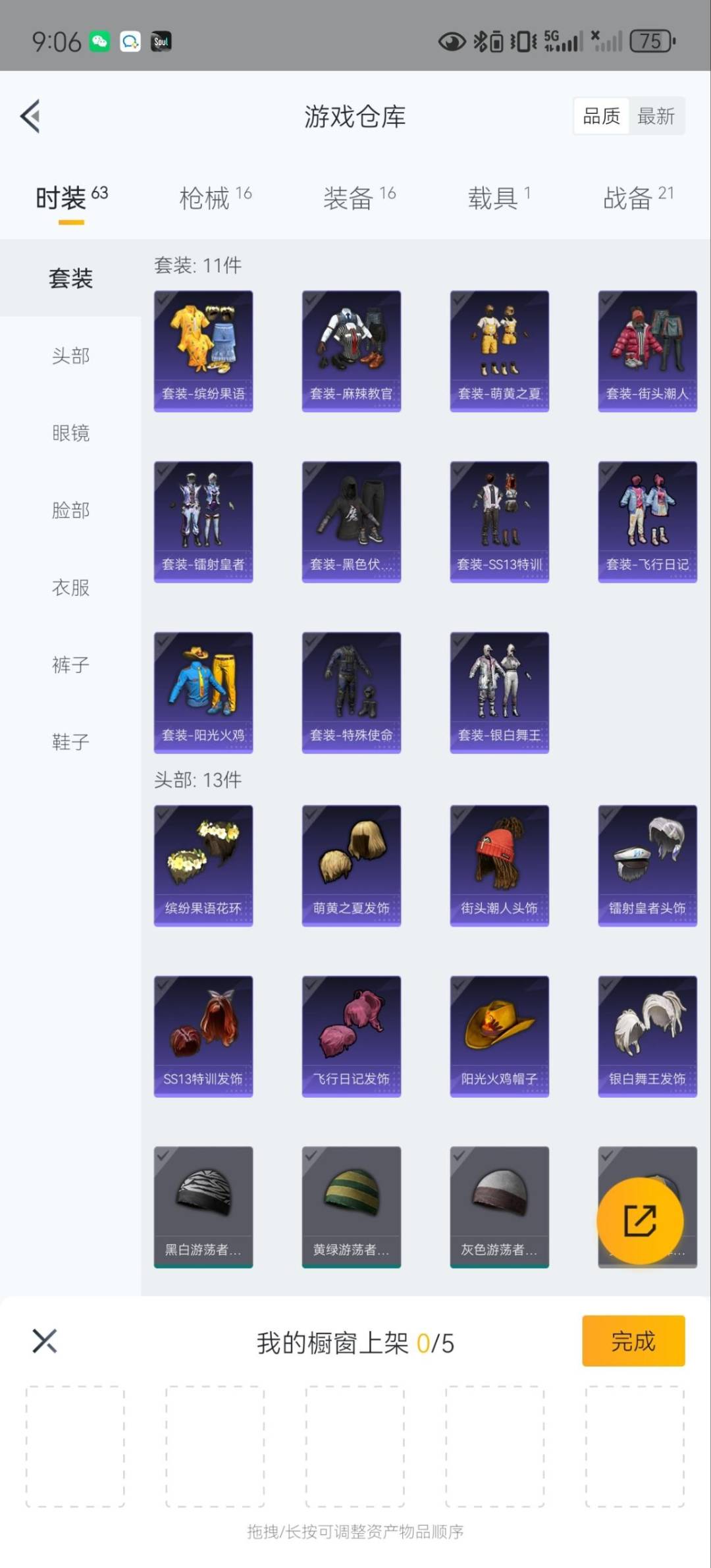Choose the 阳光火鸡帽子 hat
The image size is (711, 1568).
click(499, 1036)
